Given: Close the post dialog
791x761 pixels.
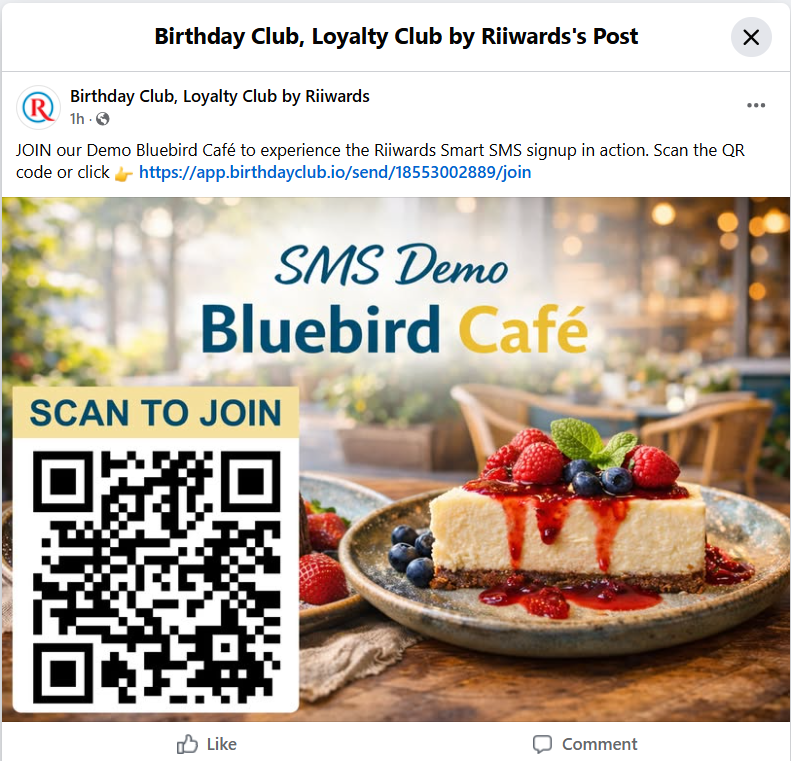Looking at the screenshot, I should [x=751, y=38].
